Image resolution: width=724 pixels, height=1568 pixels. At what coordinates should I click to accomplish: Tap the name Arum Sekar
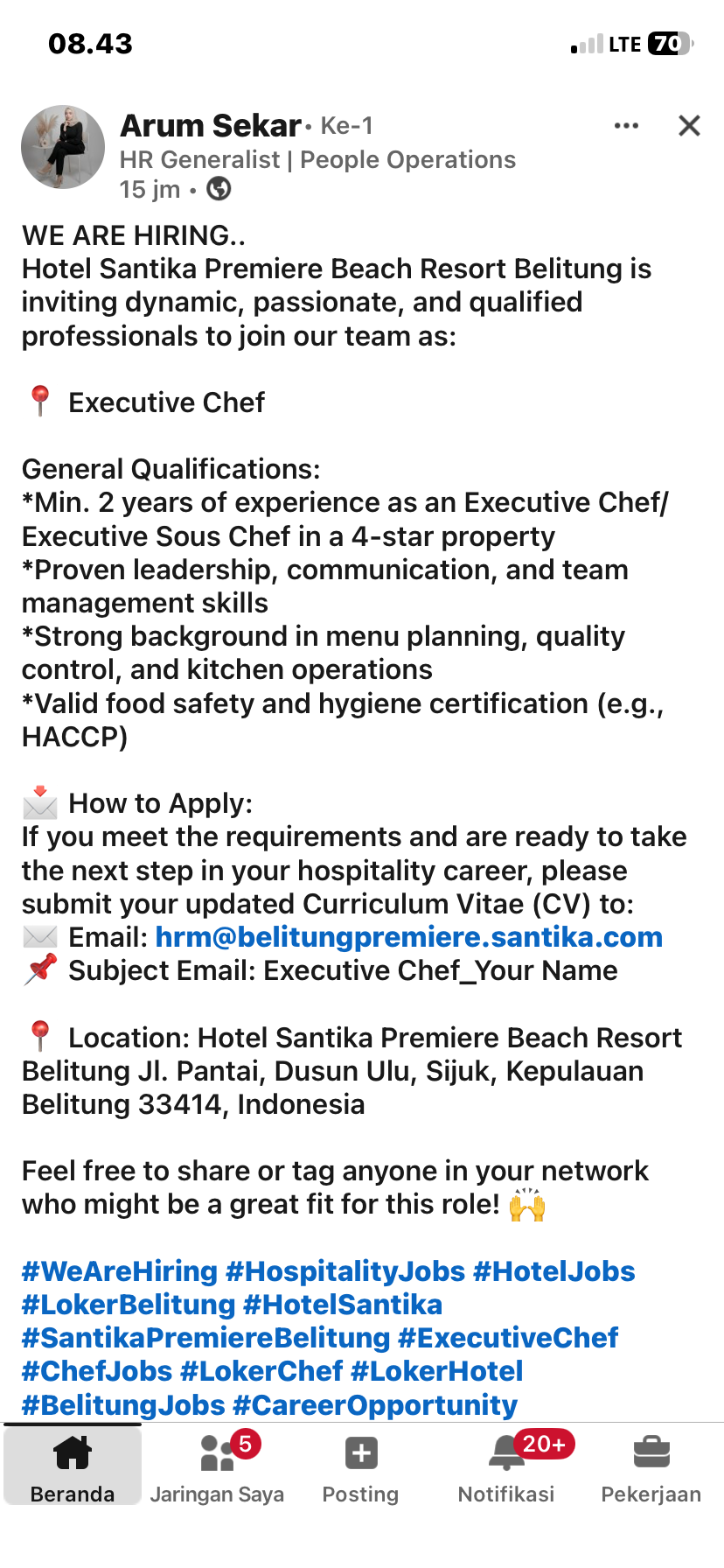211,126
